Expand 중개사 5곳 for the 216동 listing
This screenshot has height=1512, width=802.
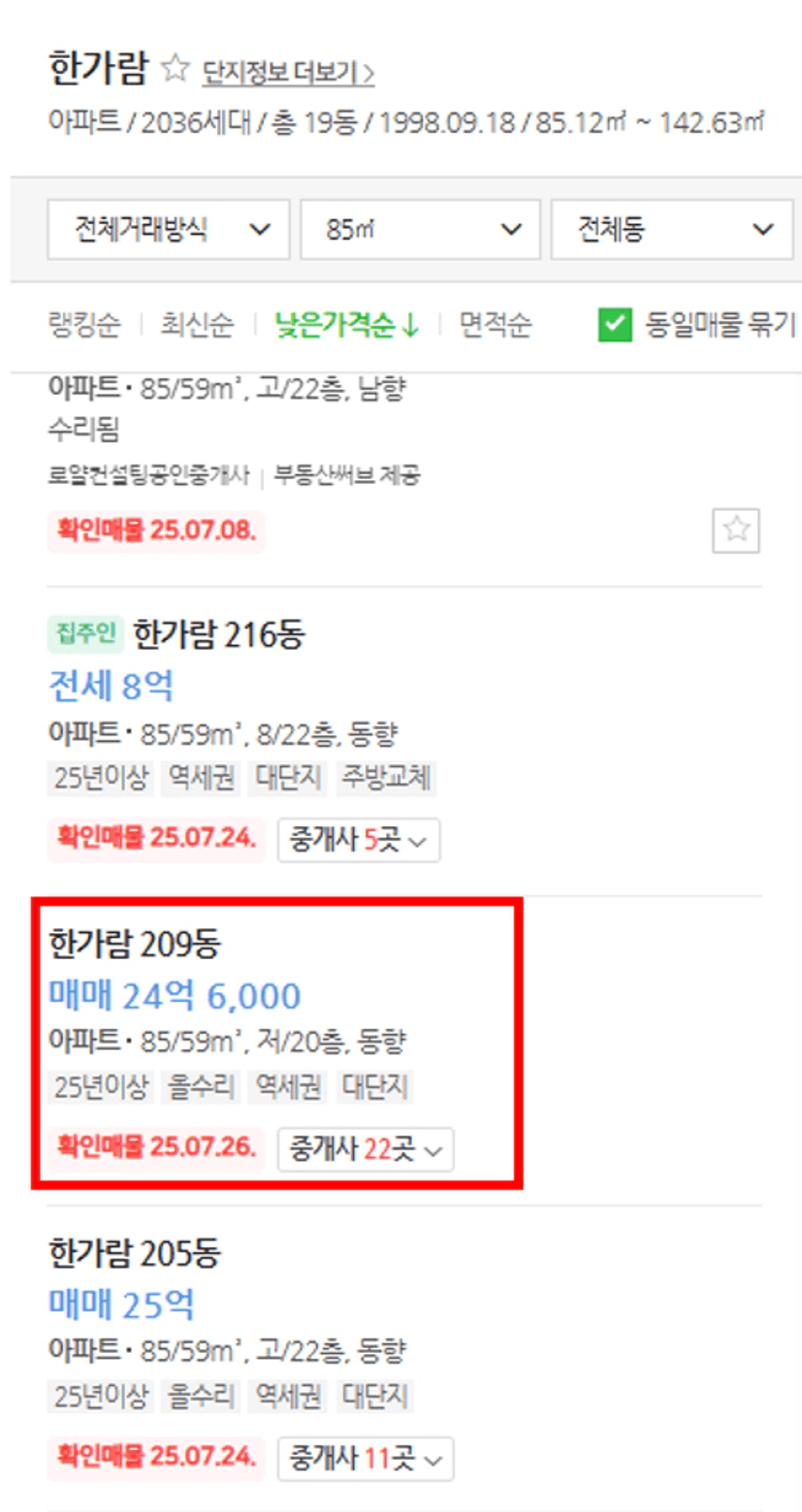[359, 840]
